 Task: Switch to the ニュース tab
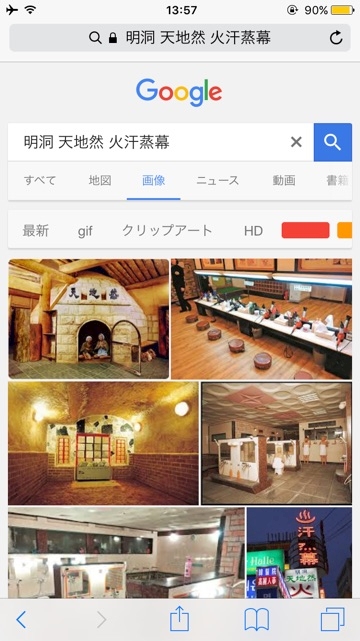217,180
